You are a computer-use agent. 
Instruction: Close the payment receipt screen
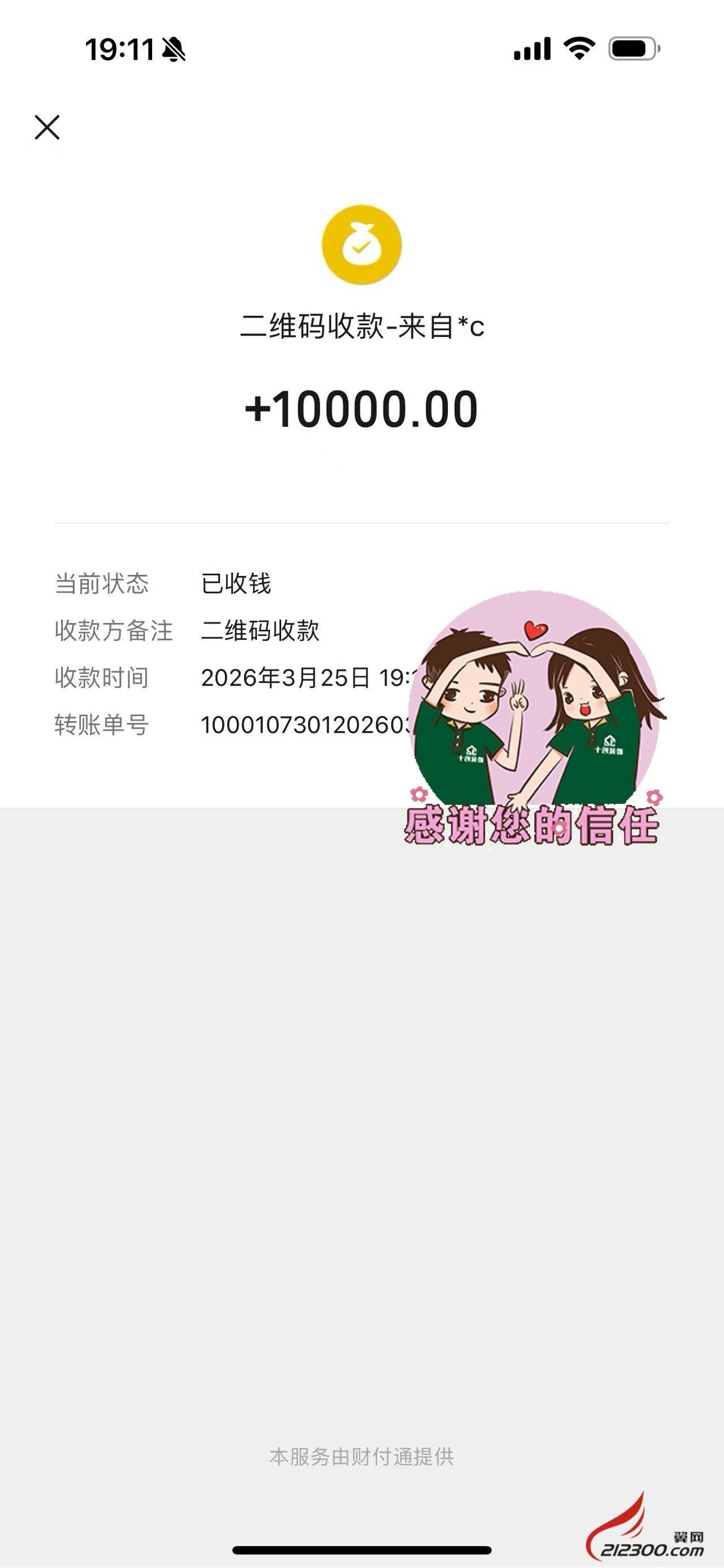47,127
